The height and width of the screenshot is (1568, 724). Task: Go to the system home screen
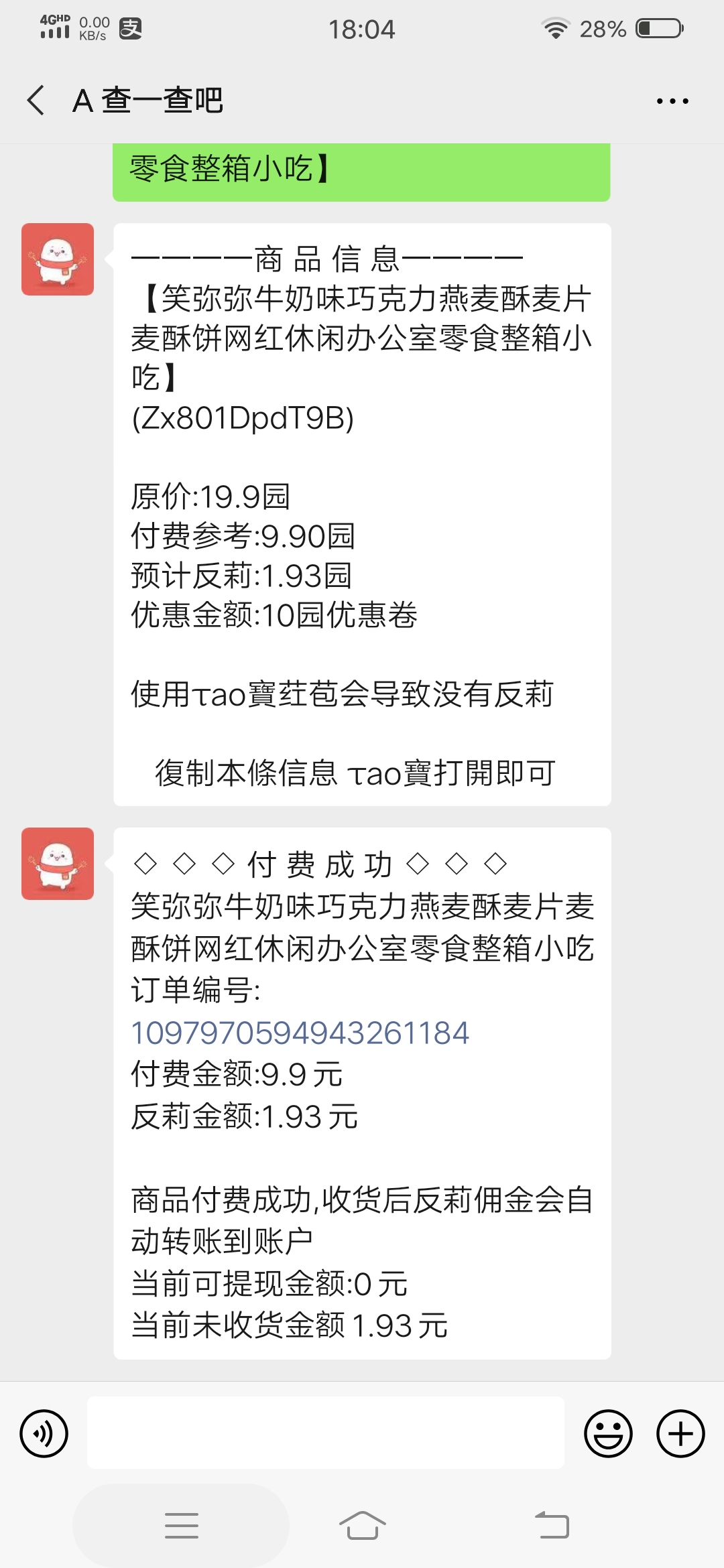click(362, 1526)
